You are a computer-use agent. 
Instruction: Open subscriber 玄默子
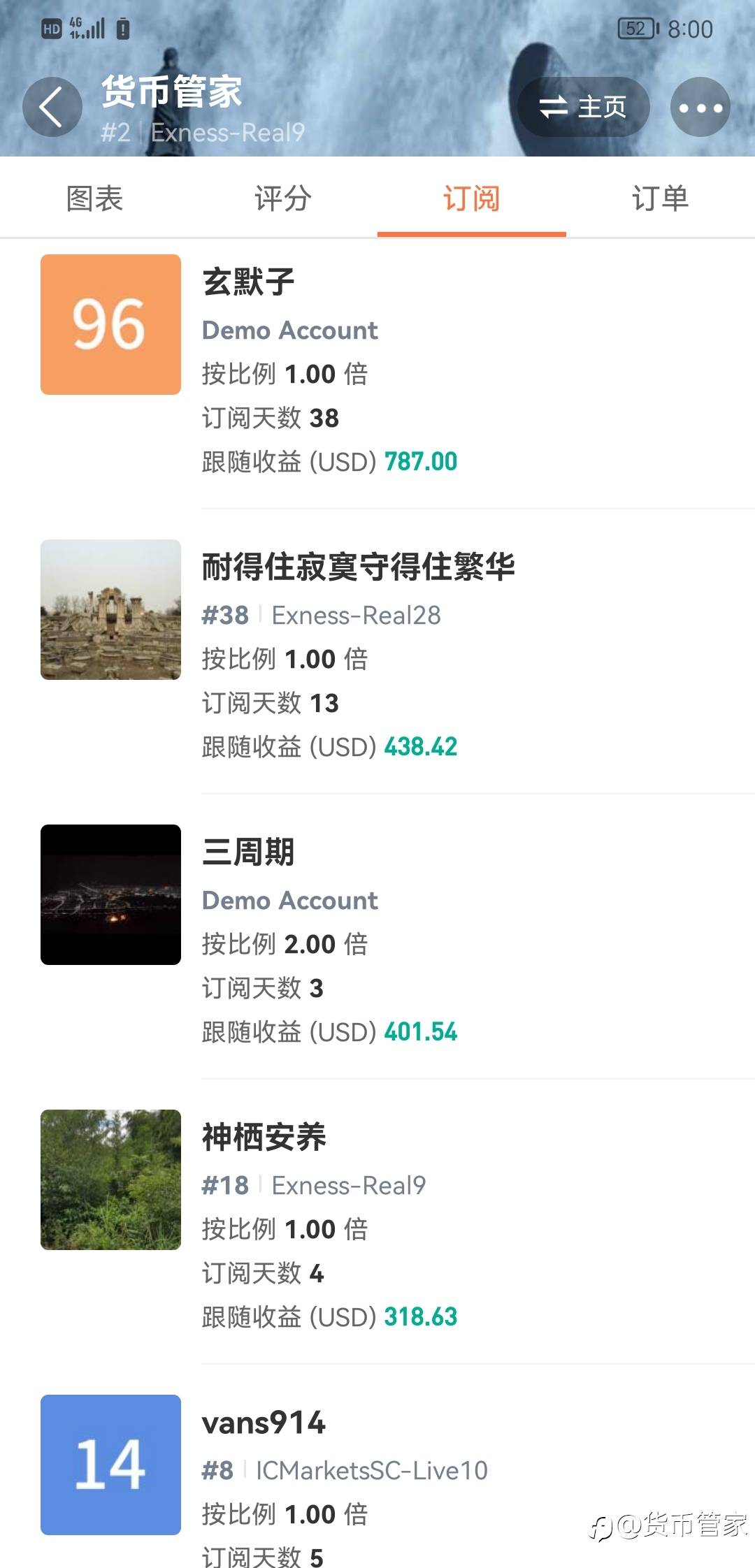click(377, 373)
